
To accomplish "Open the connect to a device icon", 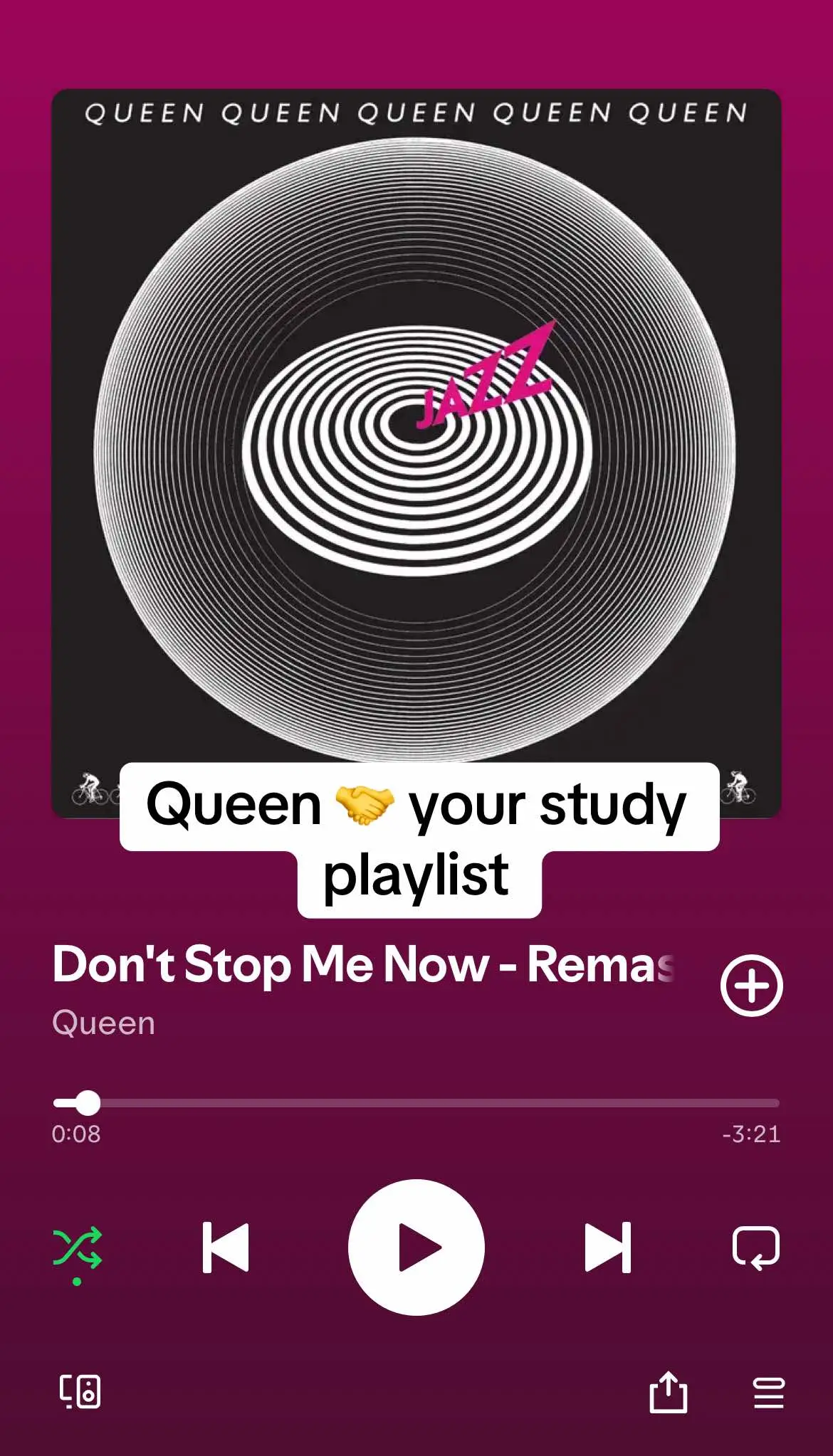I will coord(80,1393).
